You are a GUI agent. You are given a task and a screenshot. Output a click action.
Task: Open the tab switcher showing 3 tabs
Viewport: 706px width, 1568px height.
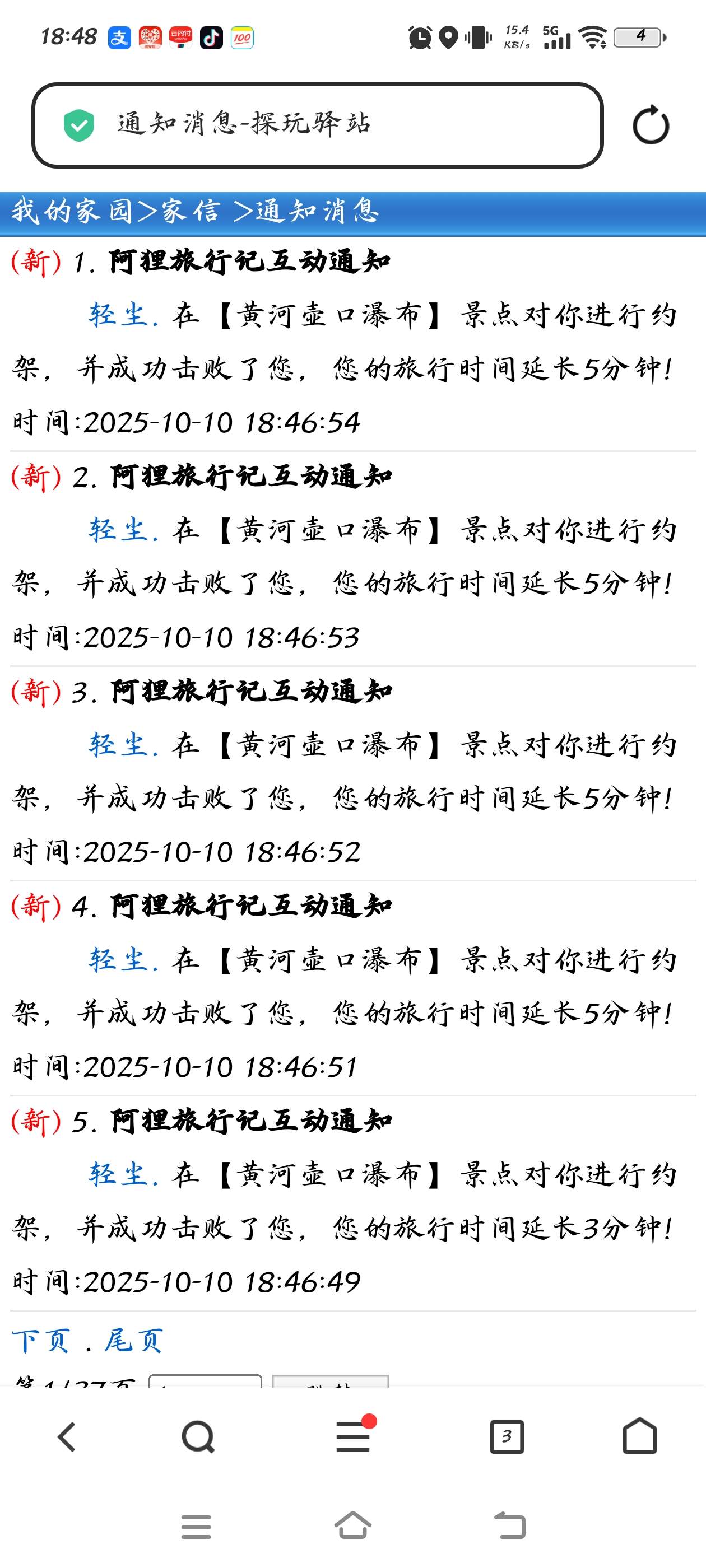(507, 1437)
